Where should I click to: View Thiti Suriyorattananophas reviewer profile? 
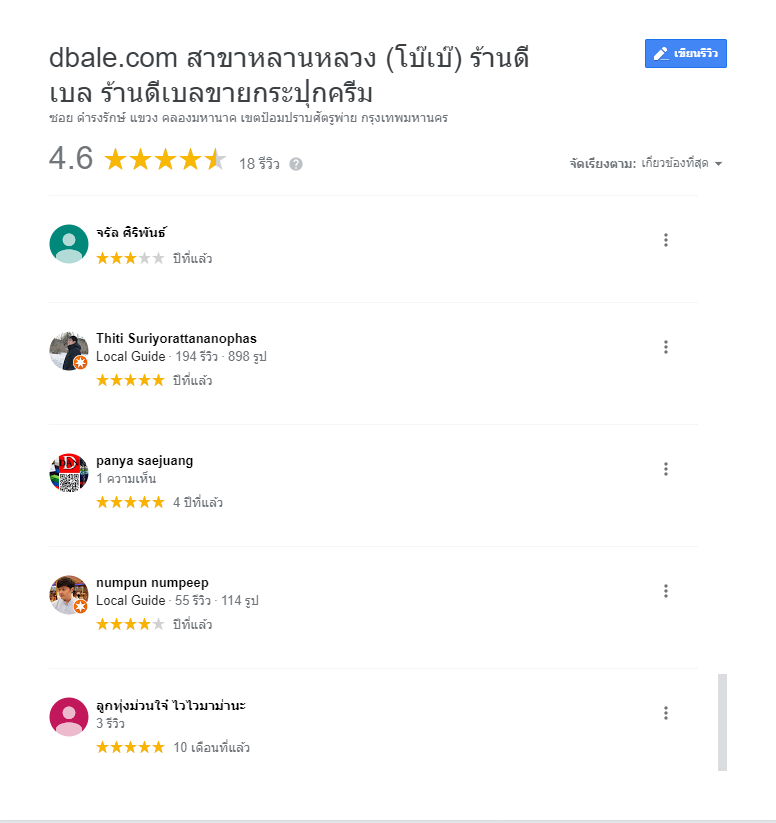pos(176,338)
